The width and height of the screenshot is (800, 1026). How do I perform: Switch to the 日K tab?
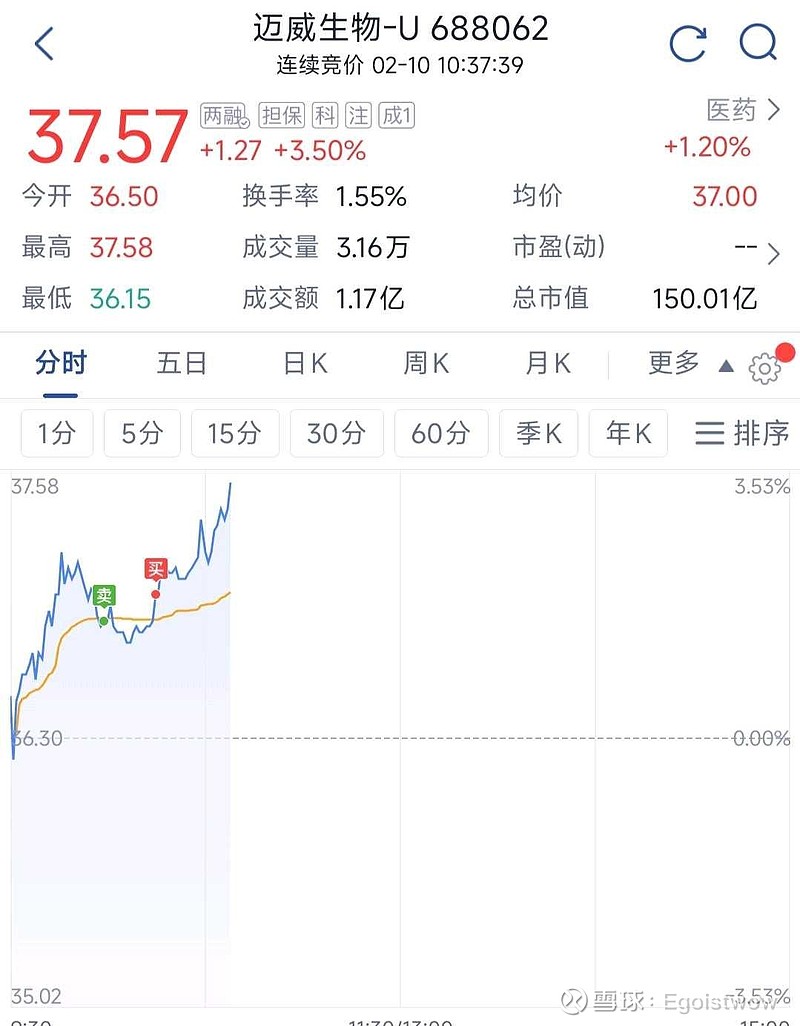pos(305,363)
